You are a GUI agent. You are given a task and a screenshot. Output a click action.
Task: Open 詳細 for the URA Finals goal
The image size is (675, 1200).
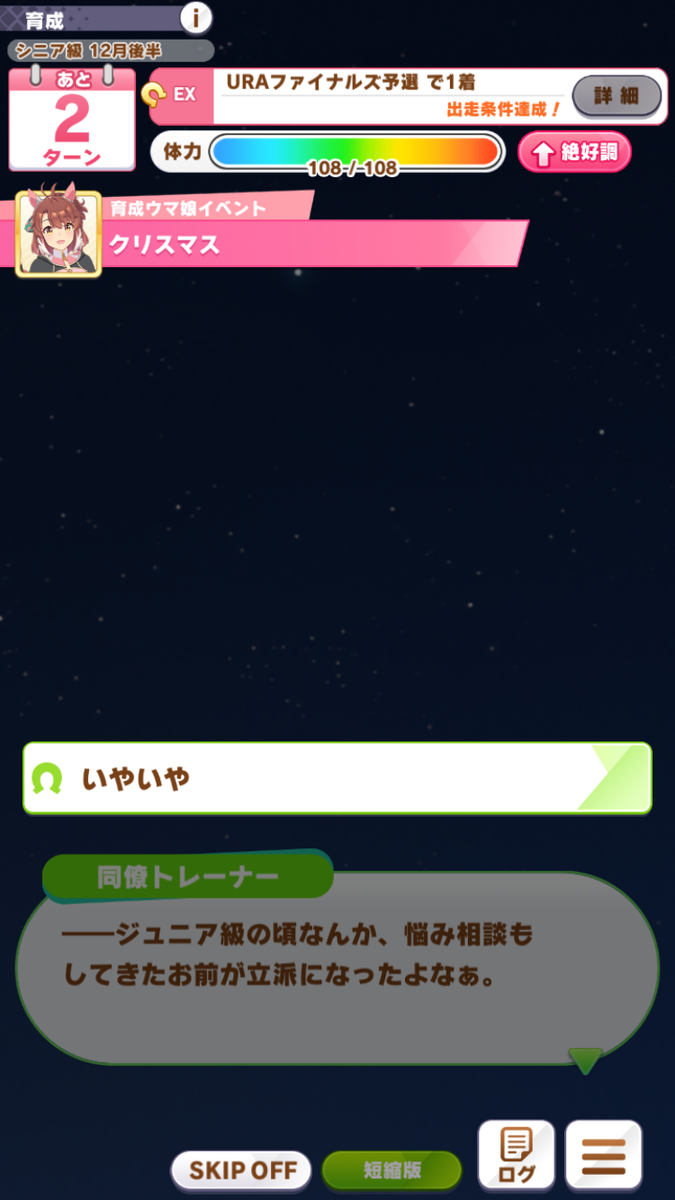point(617,96)
